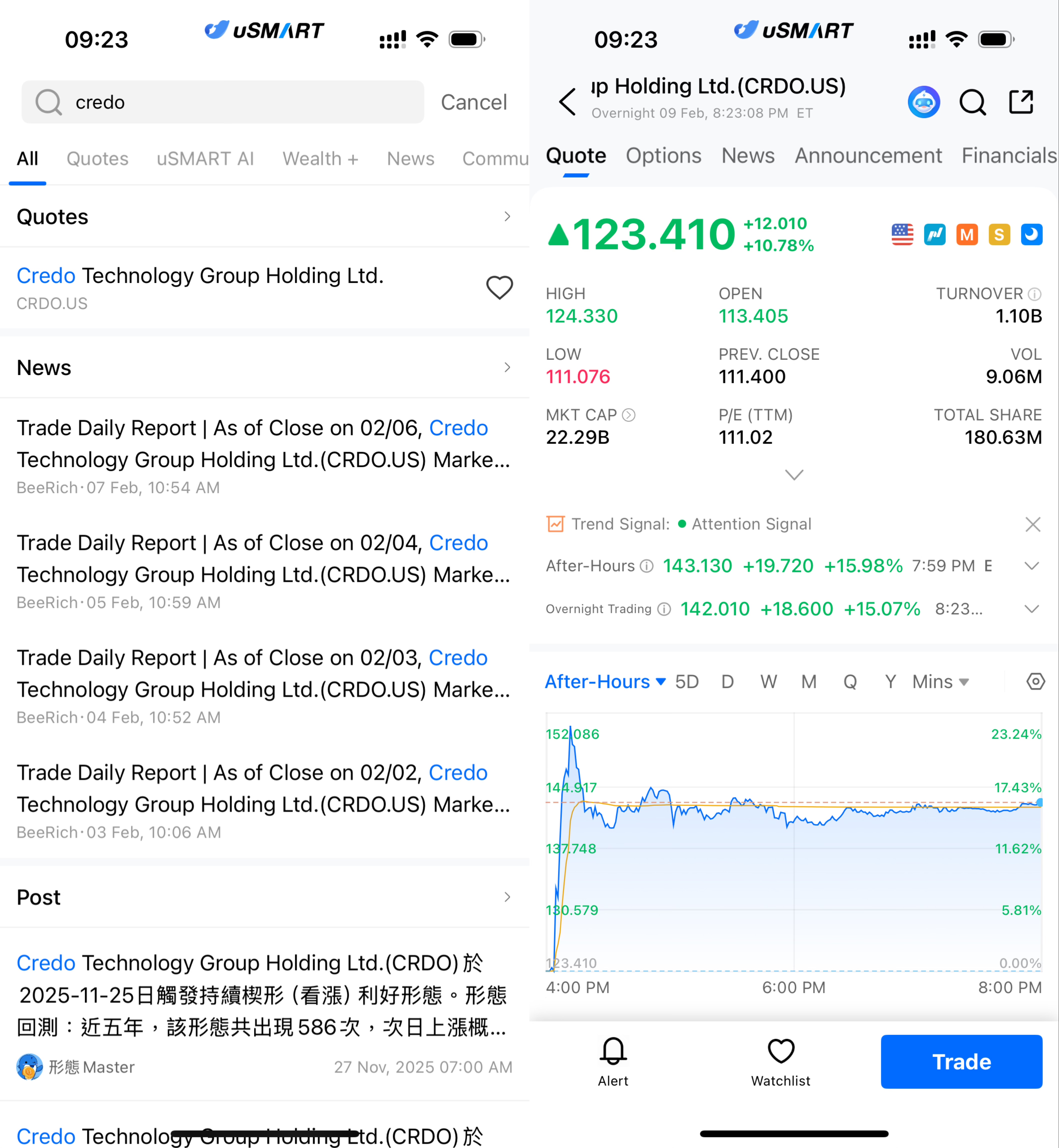Dismiss the Trend Signal banner

point(1032,524)
